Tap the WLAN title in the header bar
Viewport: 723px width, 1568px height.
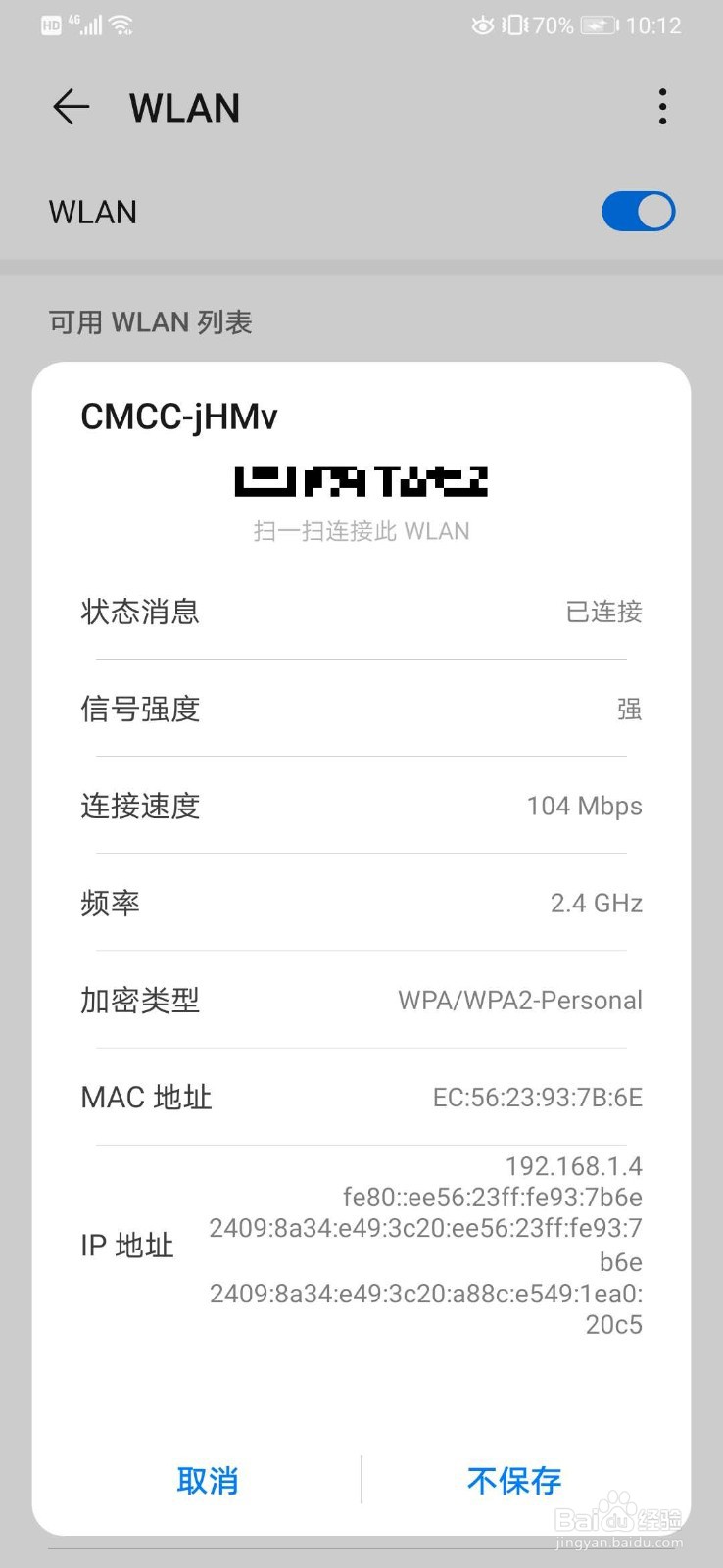(x=184, y=107)
